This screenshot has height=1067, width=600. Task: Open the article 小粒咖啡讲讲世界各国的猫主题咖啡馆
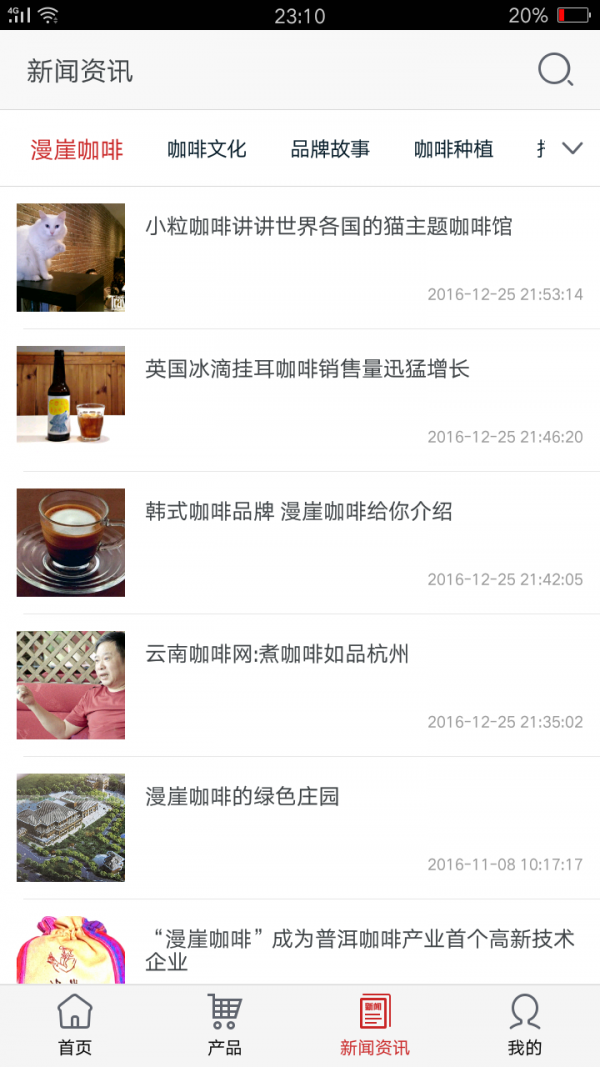coord(328,227)
